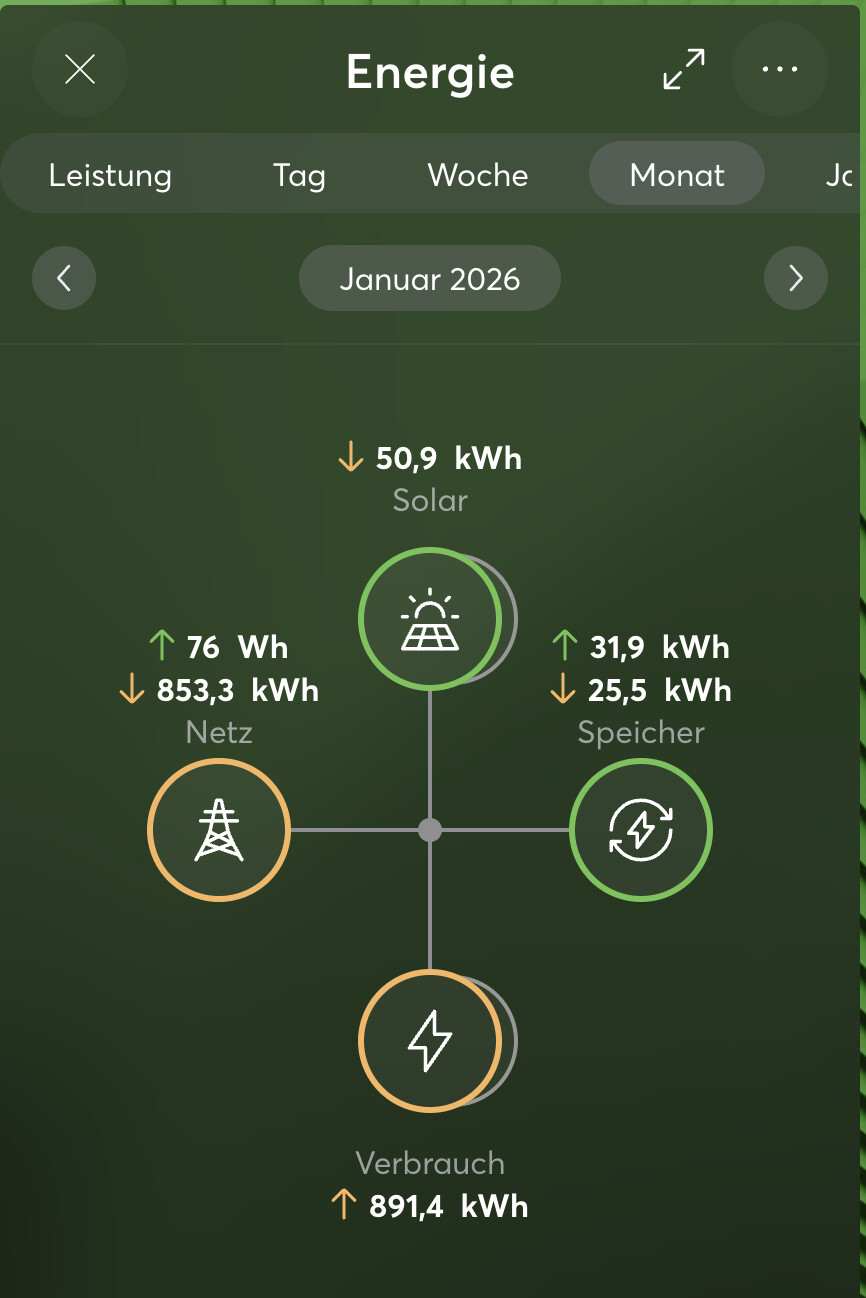Open the Speicher battery details
The height and width of the screenshot is (1298, 866).
641,830
